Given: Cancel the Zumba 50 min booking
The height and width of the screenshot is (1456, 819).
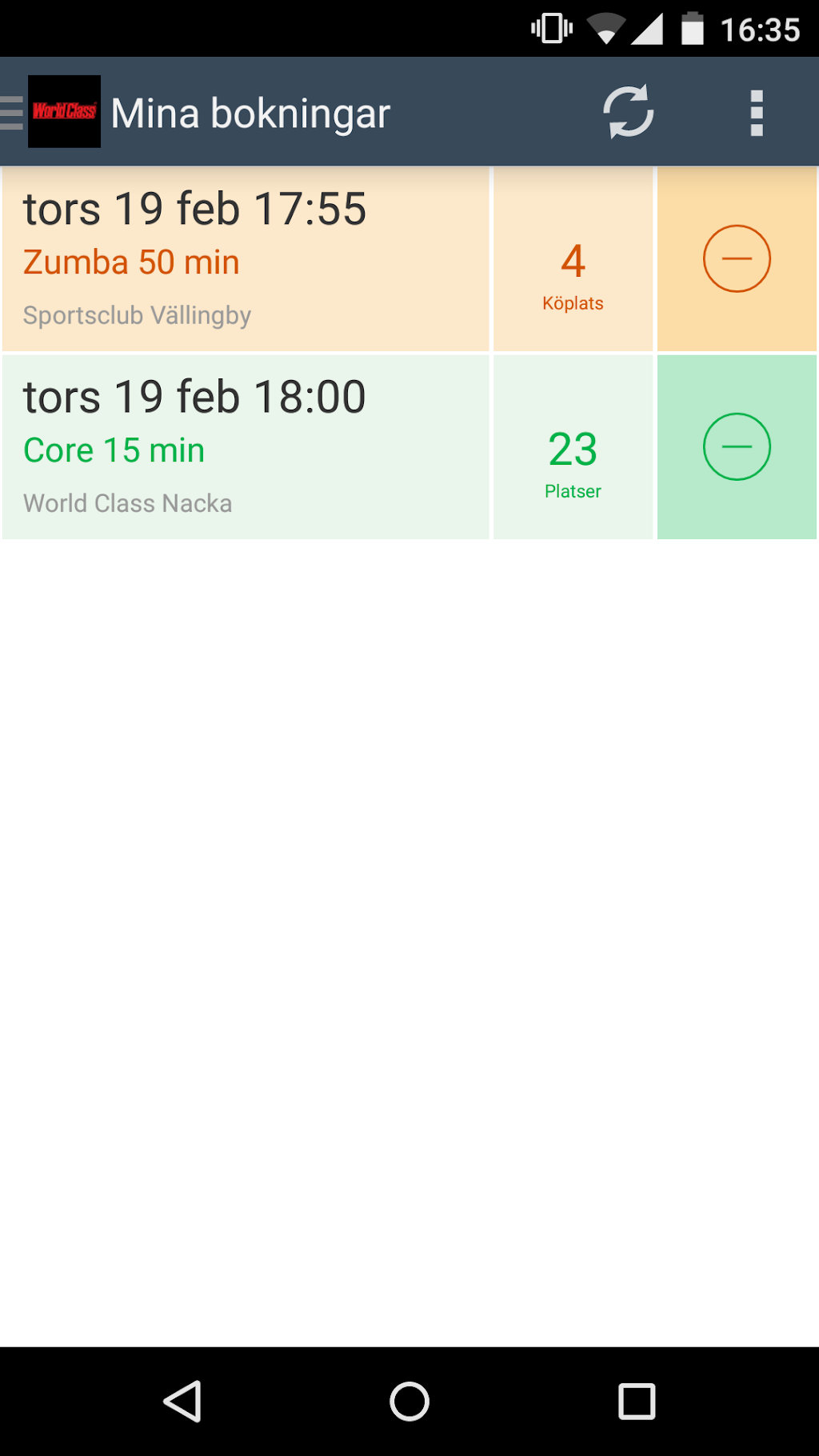Looking at the screenshot, I should (736, 259).
